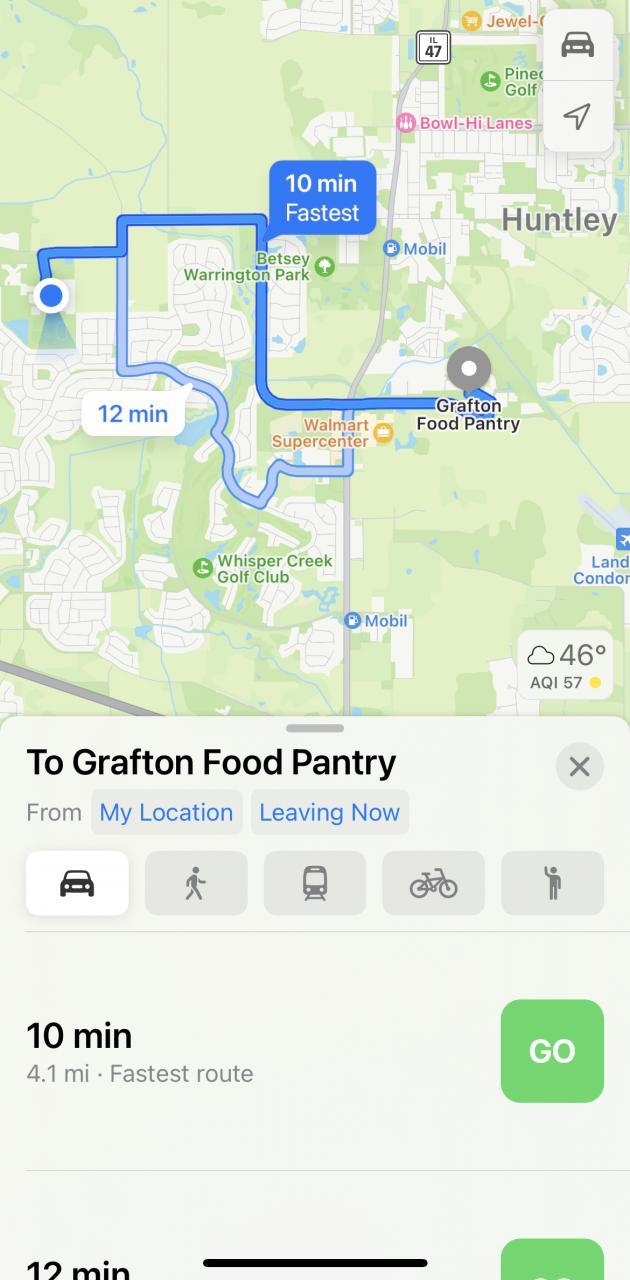Expand the route panel using its grabber
Screen dimensions: 630x1280
315,728
